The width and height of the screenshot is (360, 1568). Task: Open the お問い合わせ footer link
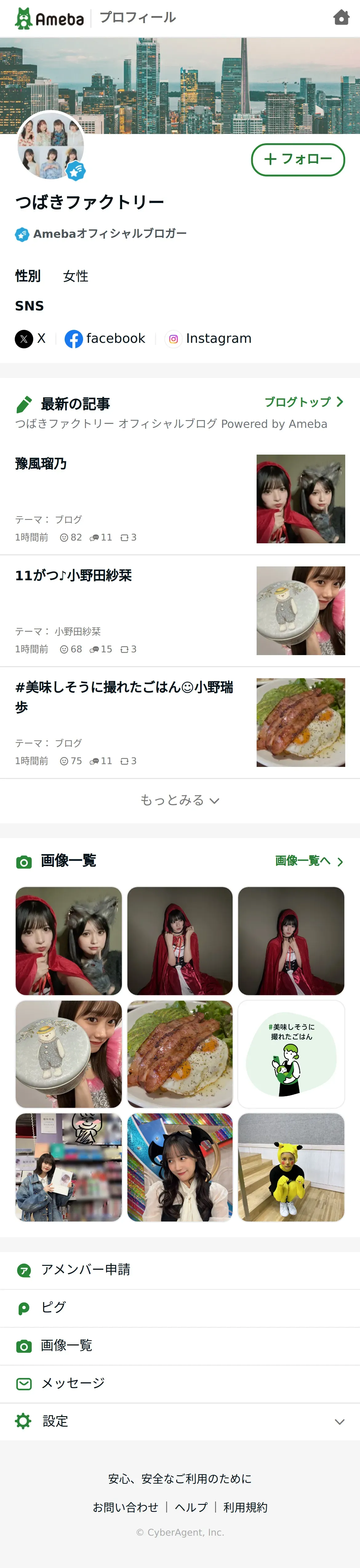click(x=125, y=1507)
